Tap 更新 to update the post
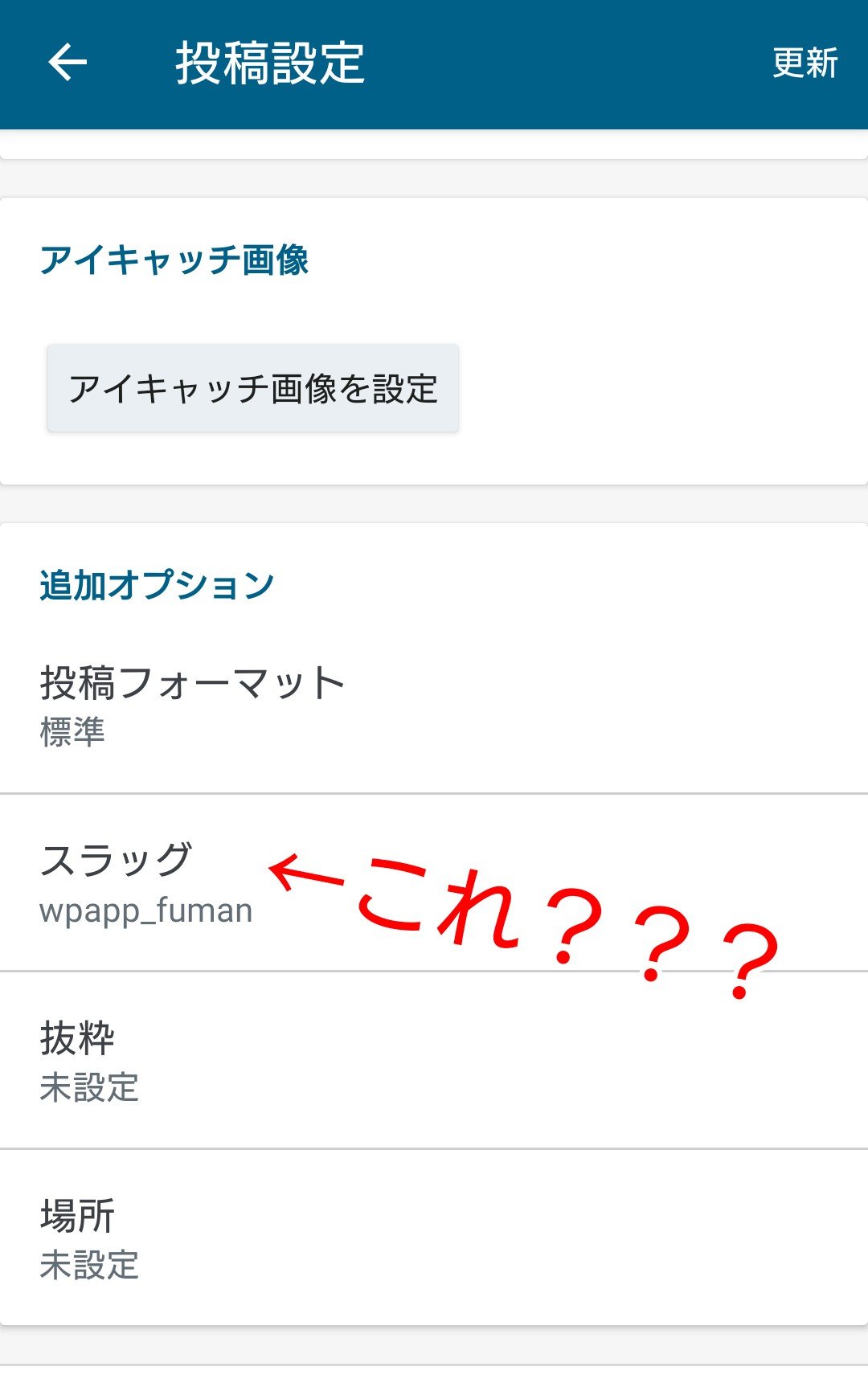The height and width of the screenshot is (1375, 868). point(805,63)
